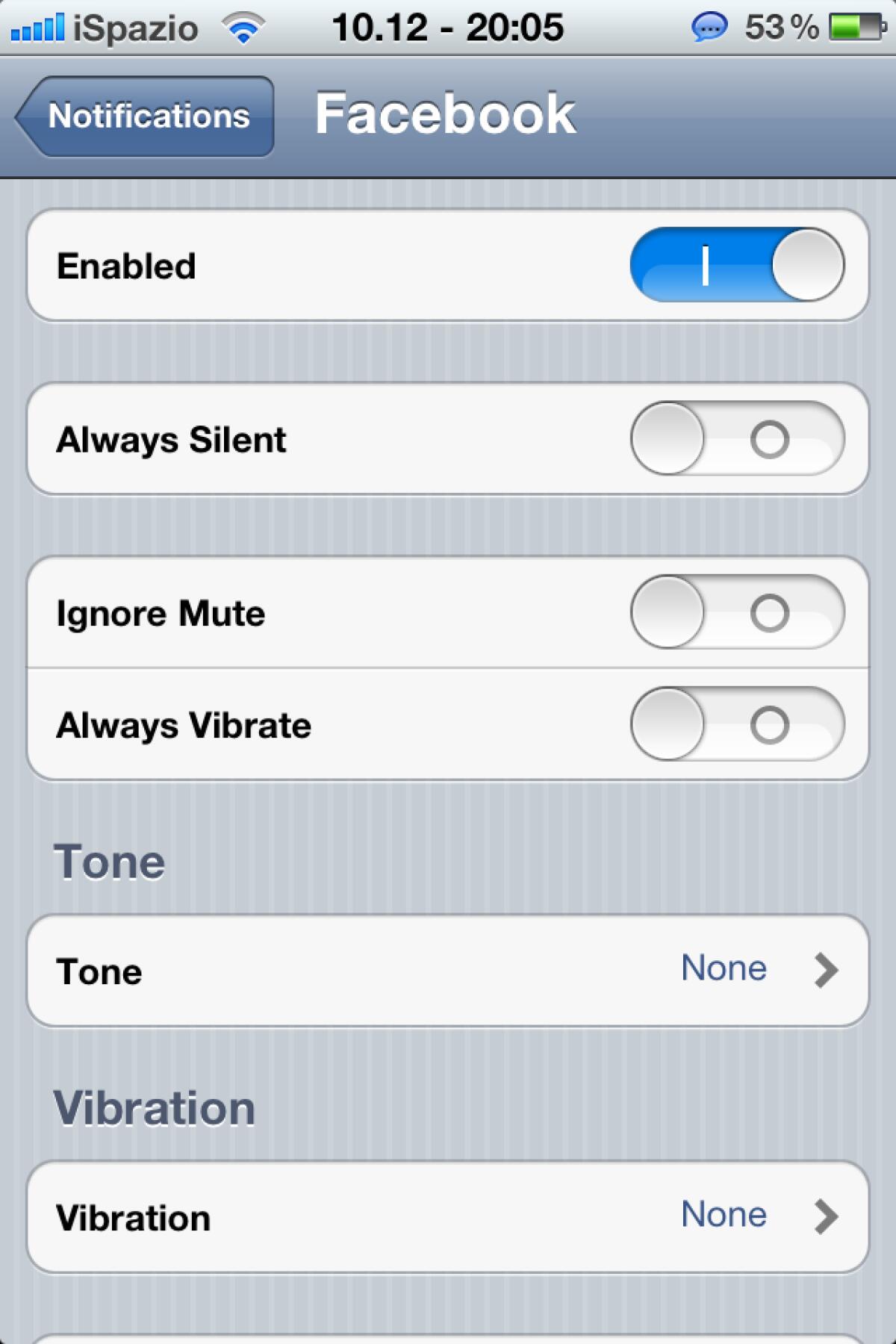Viewport: 896px width, 1344px height.
Task: Open the Vibration selection screen
Action: click(448, 1217)
